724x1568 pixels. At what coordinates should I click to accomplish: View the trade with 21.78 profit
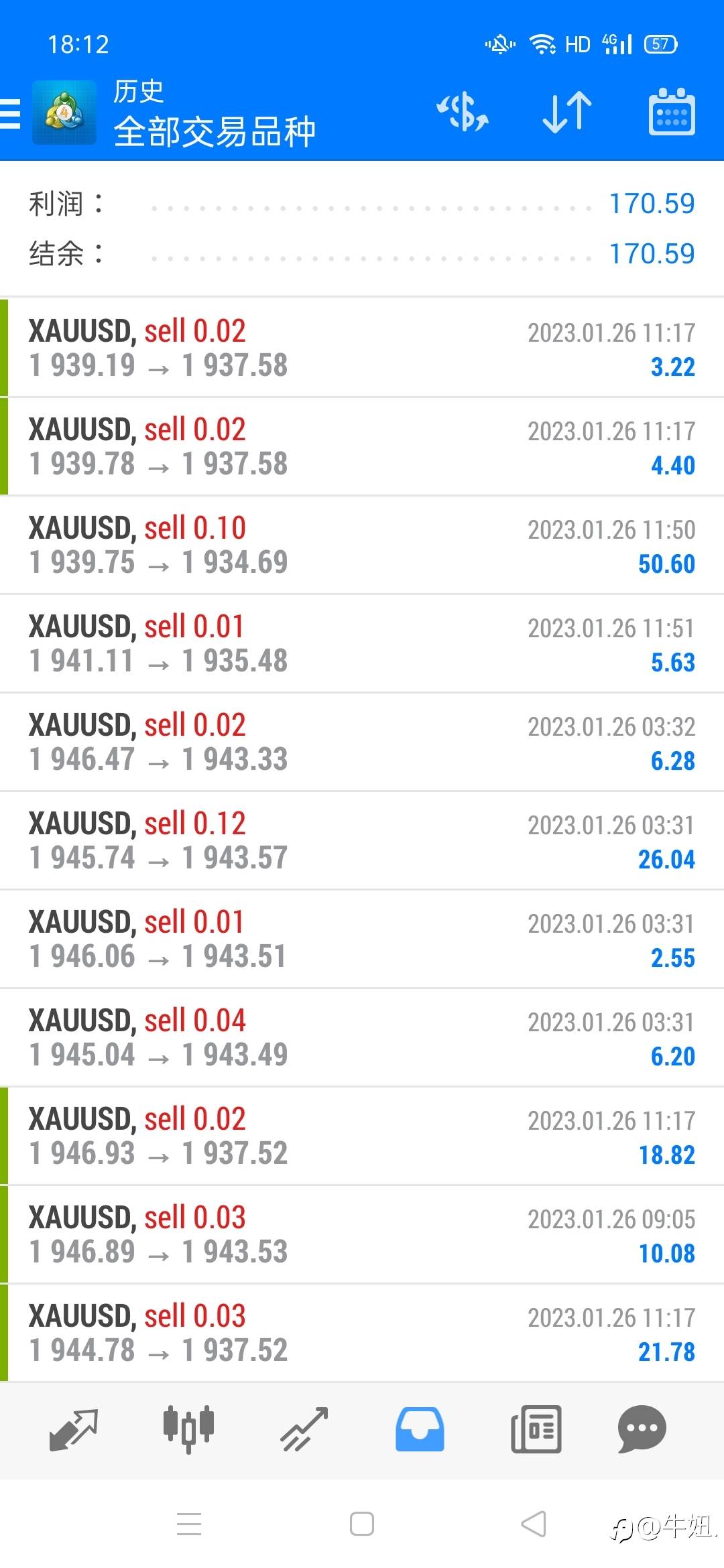[x=362, y=1333]
